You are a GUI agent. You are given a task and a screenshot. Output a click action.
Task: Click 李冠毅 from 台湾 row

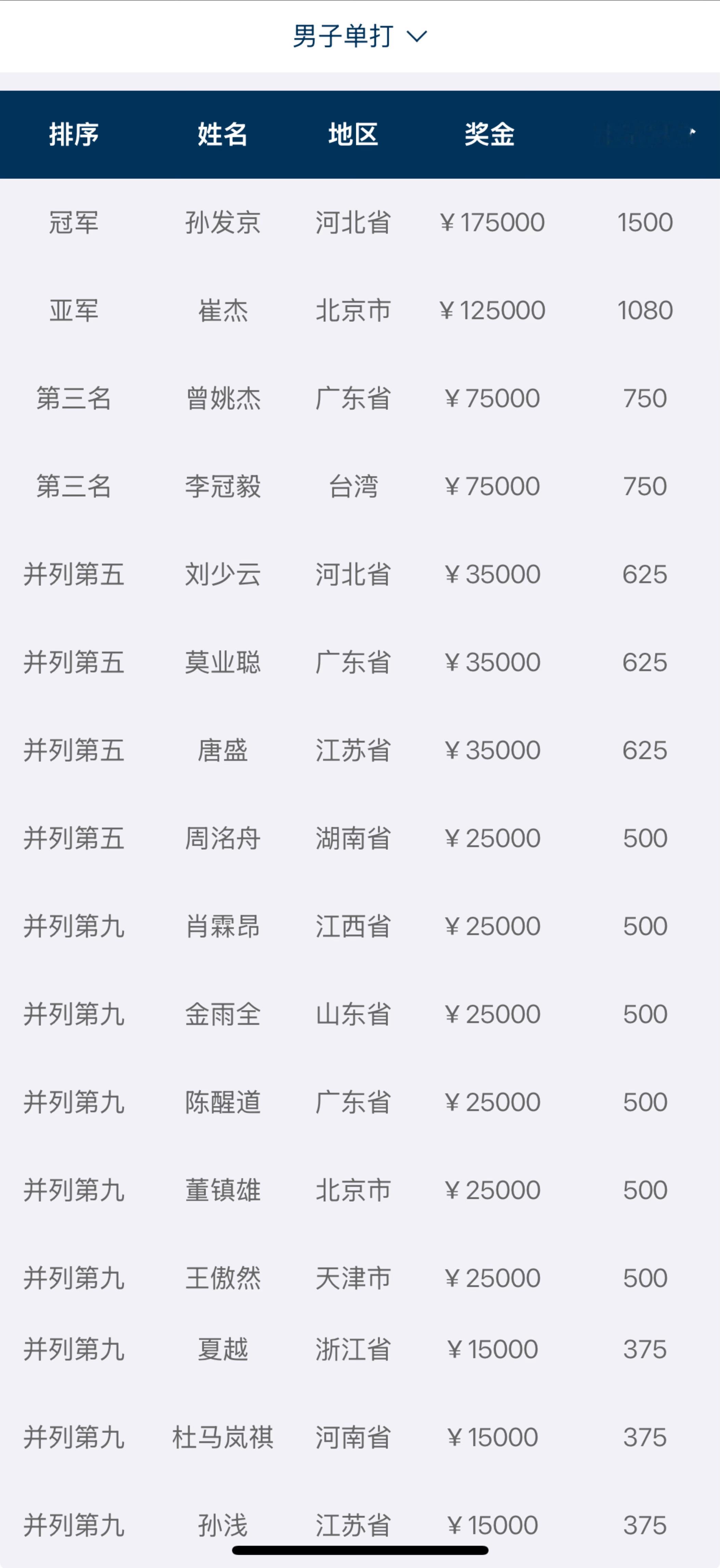click(x=222, y=486)
